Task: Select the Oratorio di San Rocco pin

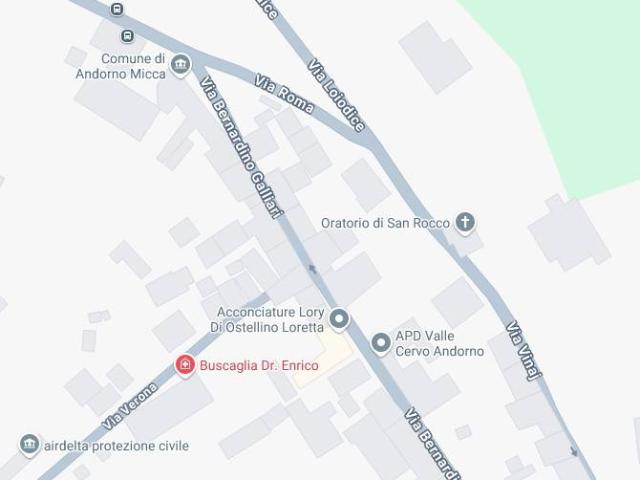Action: click(465, 222)
